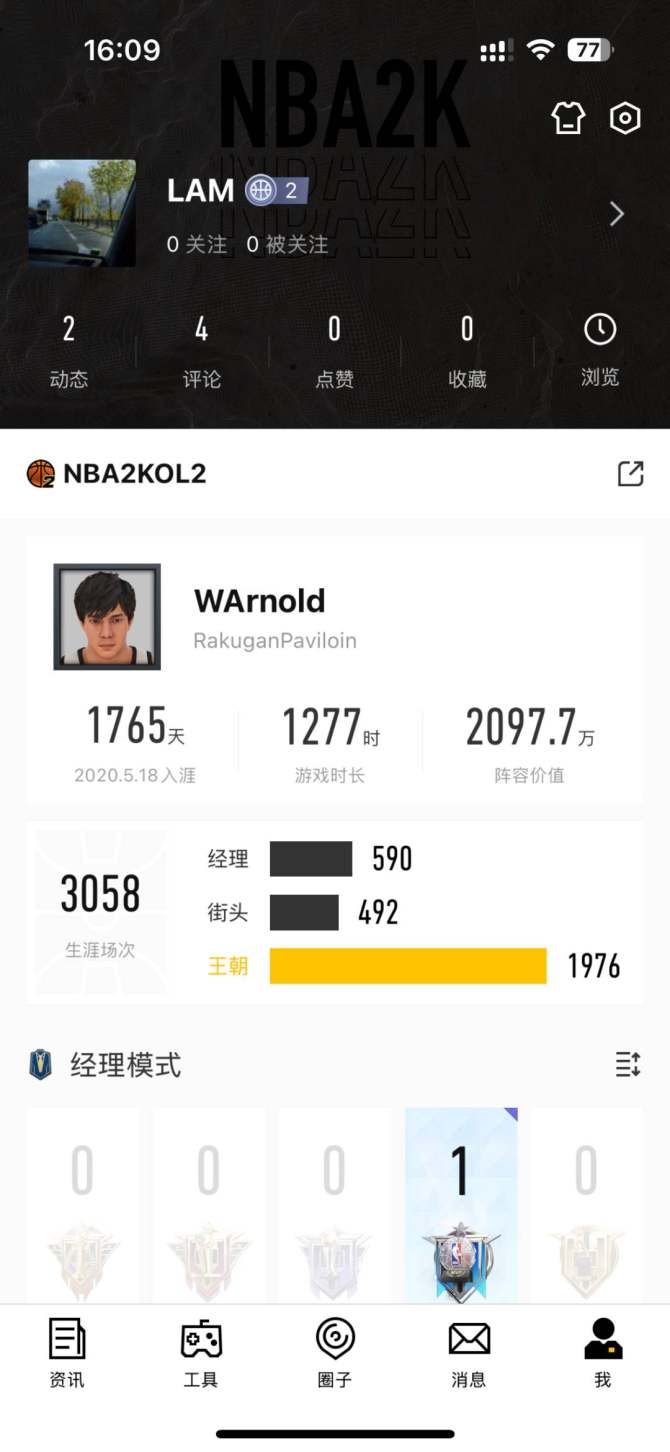The height and width of the screenshot is (1452, 670).
Task: Open 点赞 likes count
Action: [334, 350]
